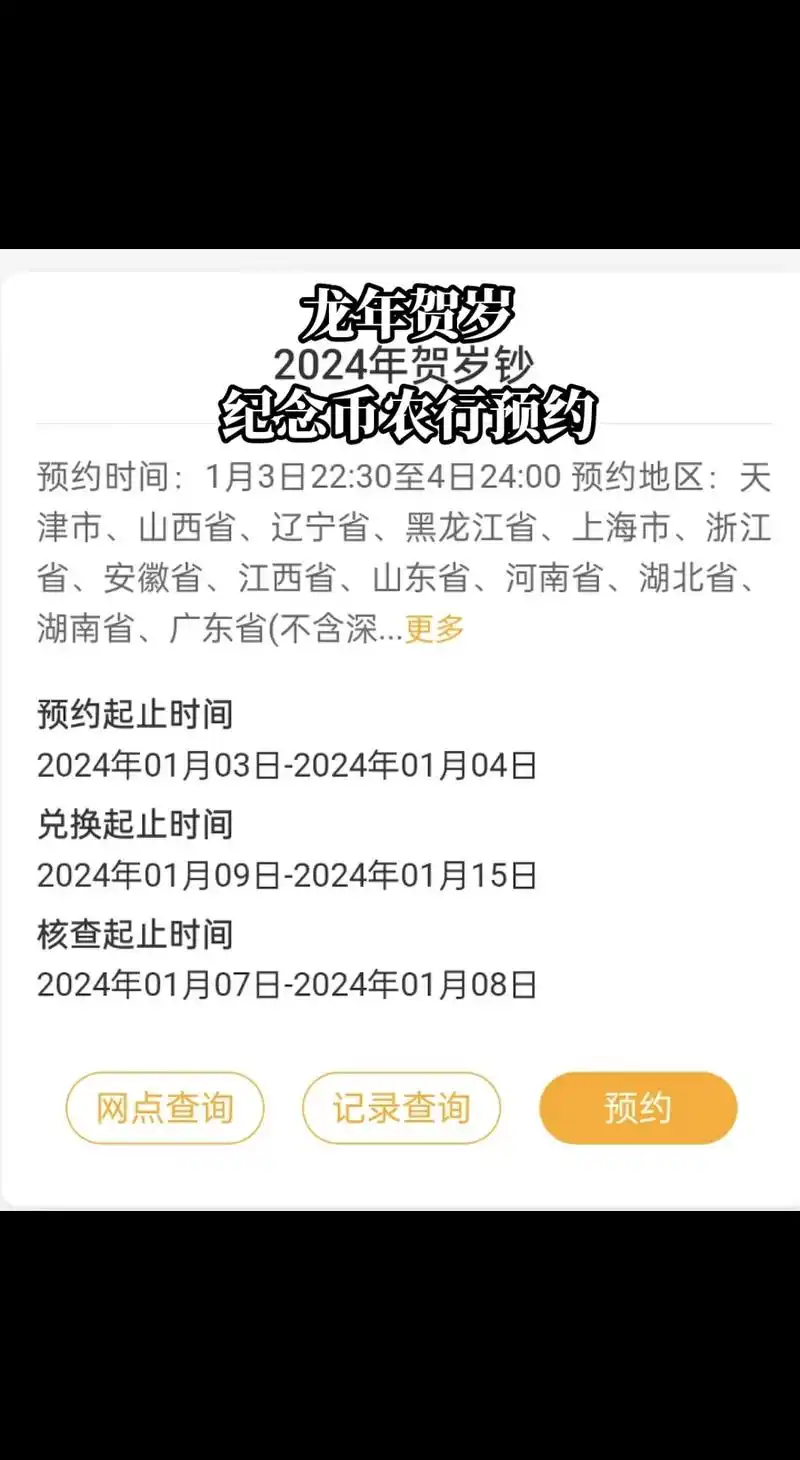This screenshot has width=800, height=1460.
Task: Select the 预约起止时间 label
Action: tap(135, 715)
